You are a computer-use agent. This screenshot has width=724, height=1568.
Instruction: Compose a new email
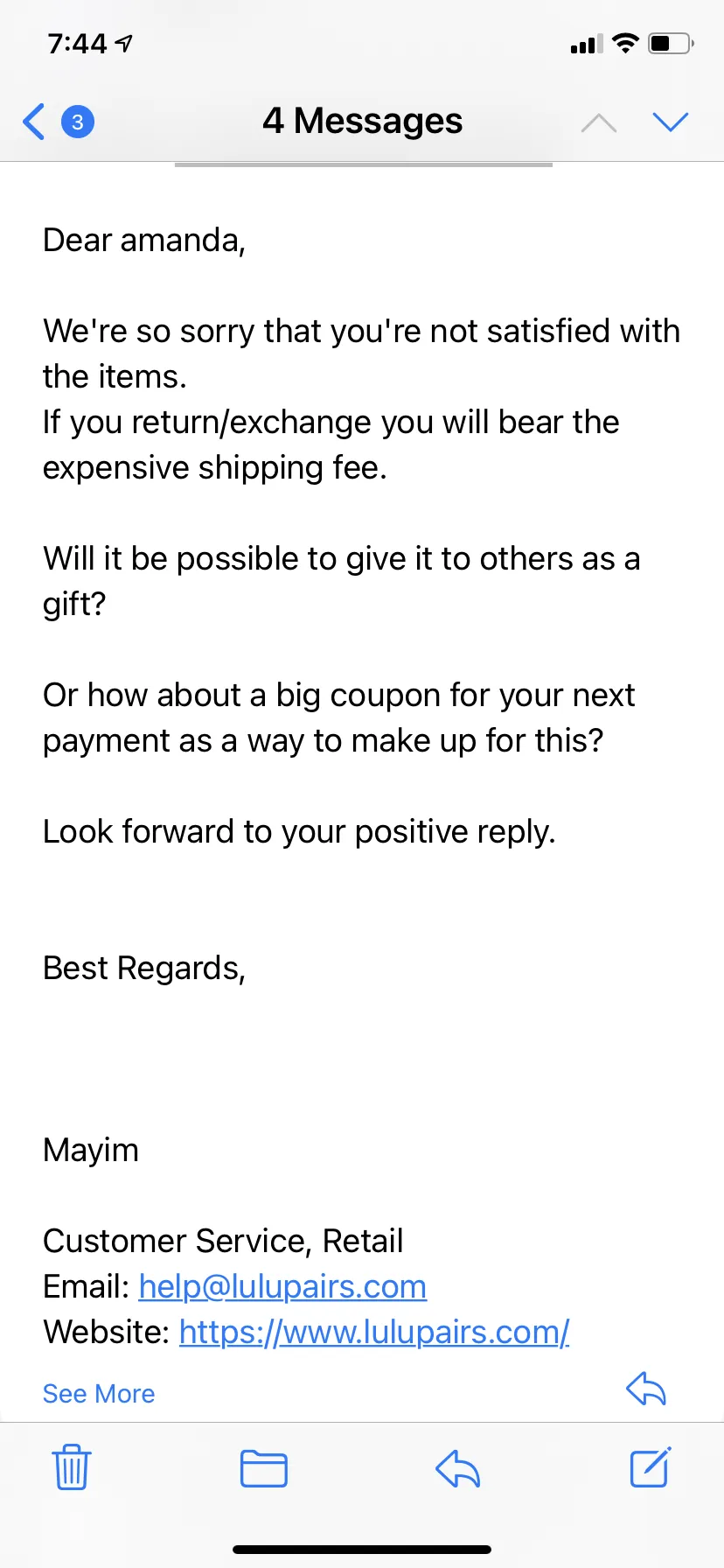(x=651, y=1467)
